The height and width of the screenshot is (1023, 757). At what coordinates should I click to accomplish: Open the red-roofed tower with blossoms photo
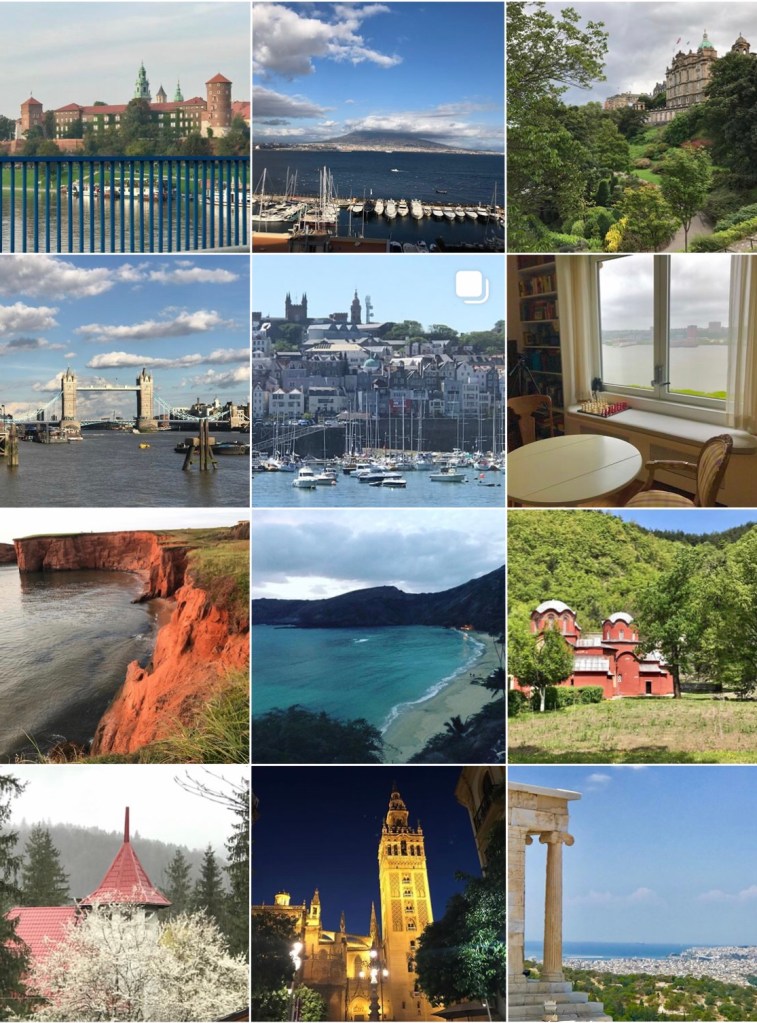(125, 893)
